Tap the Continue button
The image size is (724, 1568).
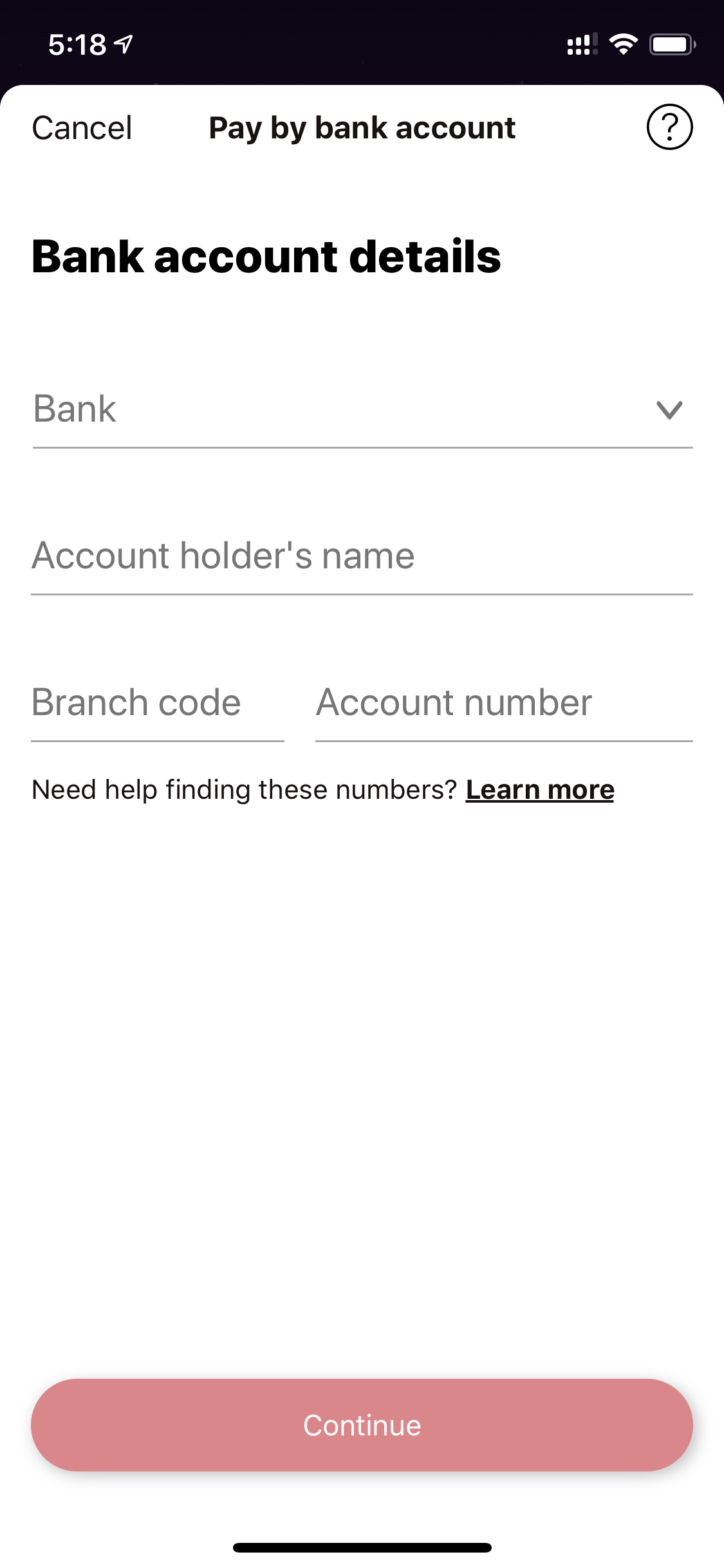point(362,1424)
